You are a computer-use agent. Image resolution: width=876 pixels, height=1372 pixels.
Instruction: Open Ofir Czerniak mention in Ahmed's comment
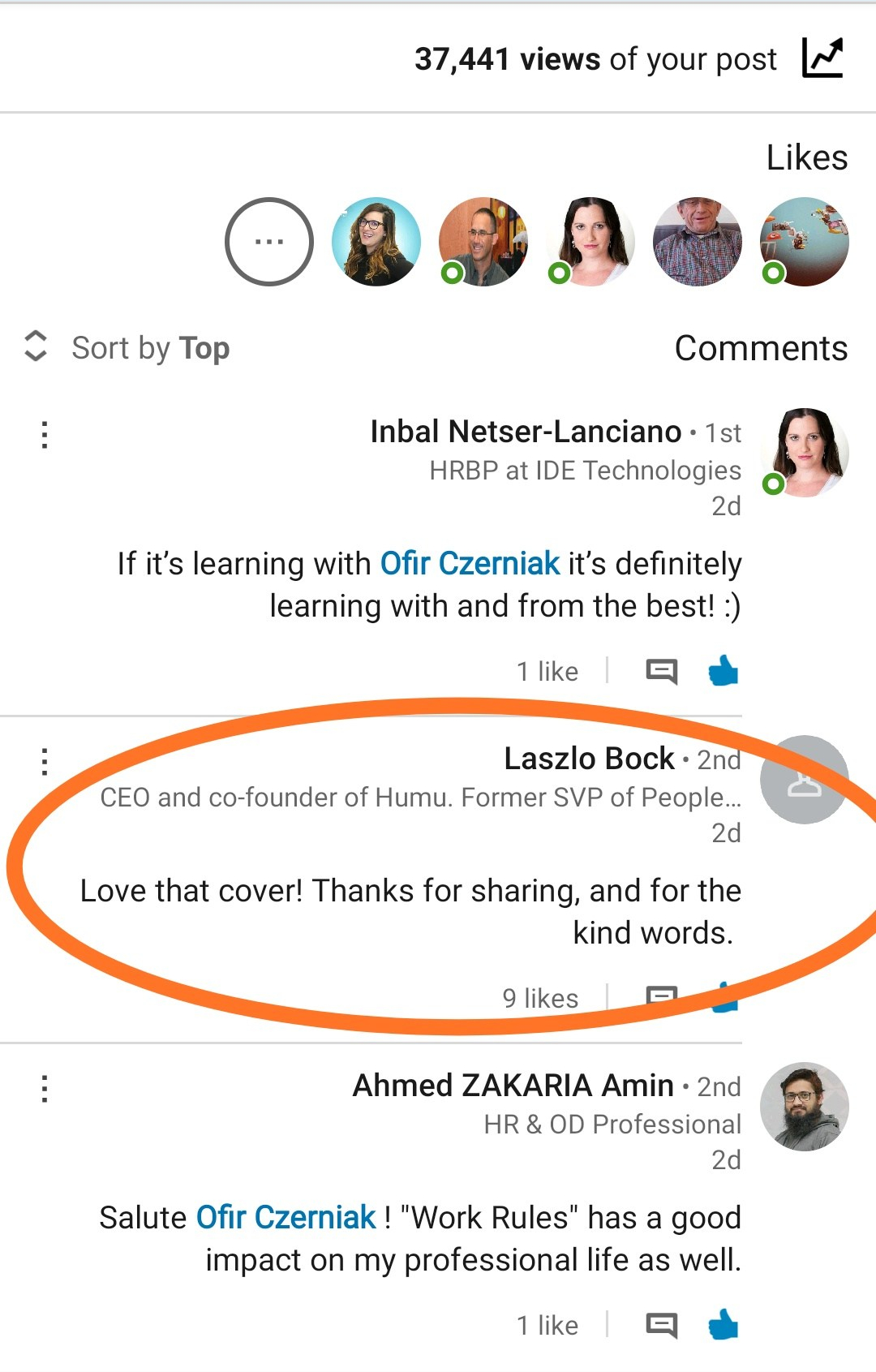(286, 1217)
